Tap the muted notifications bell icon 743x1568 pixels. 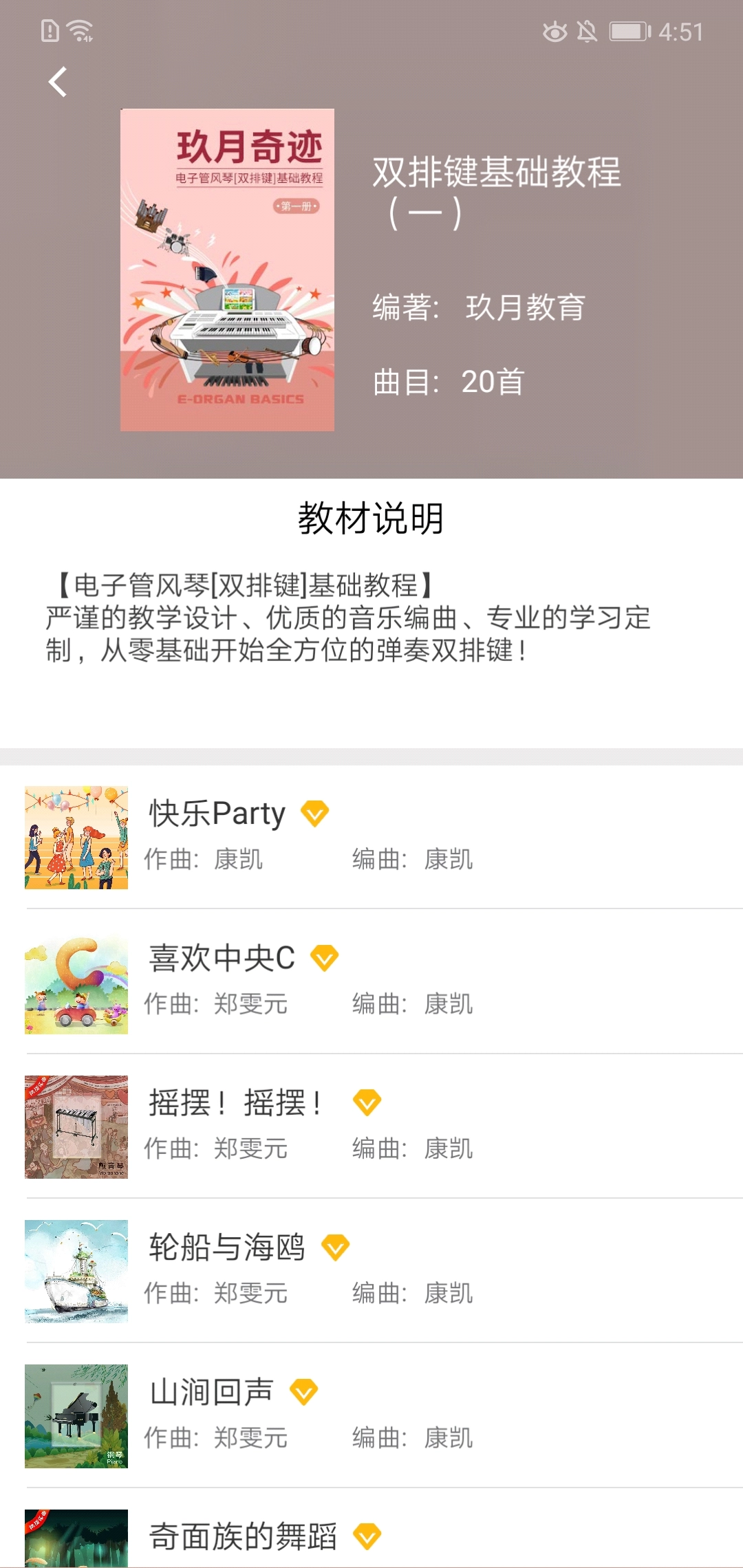click(x=588, y=32)
